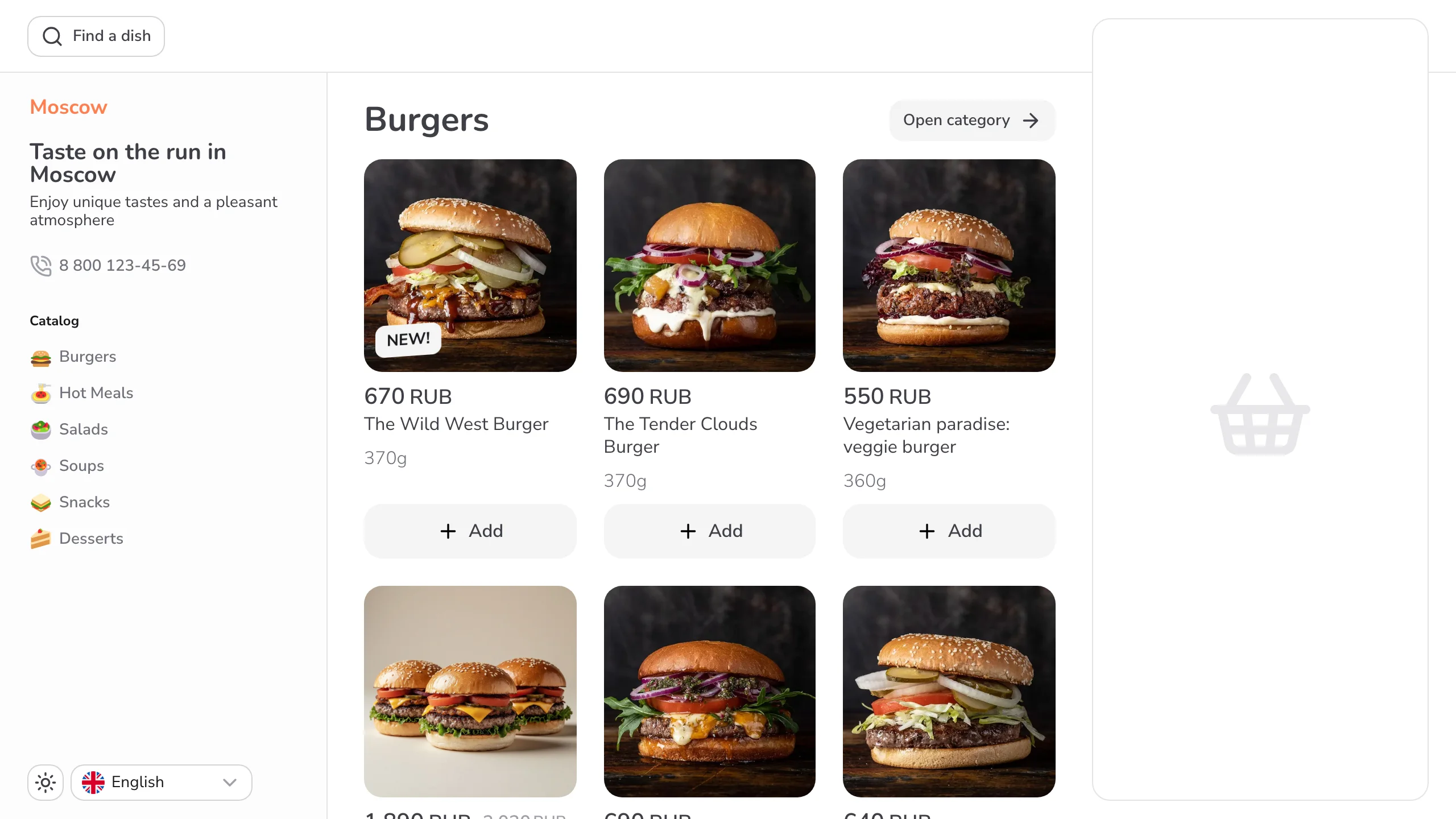View The Wild West Burger photo card
Screen dimensions: 1456x819
[x=470, y=265]
